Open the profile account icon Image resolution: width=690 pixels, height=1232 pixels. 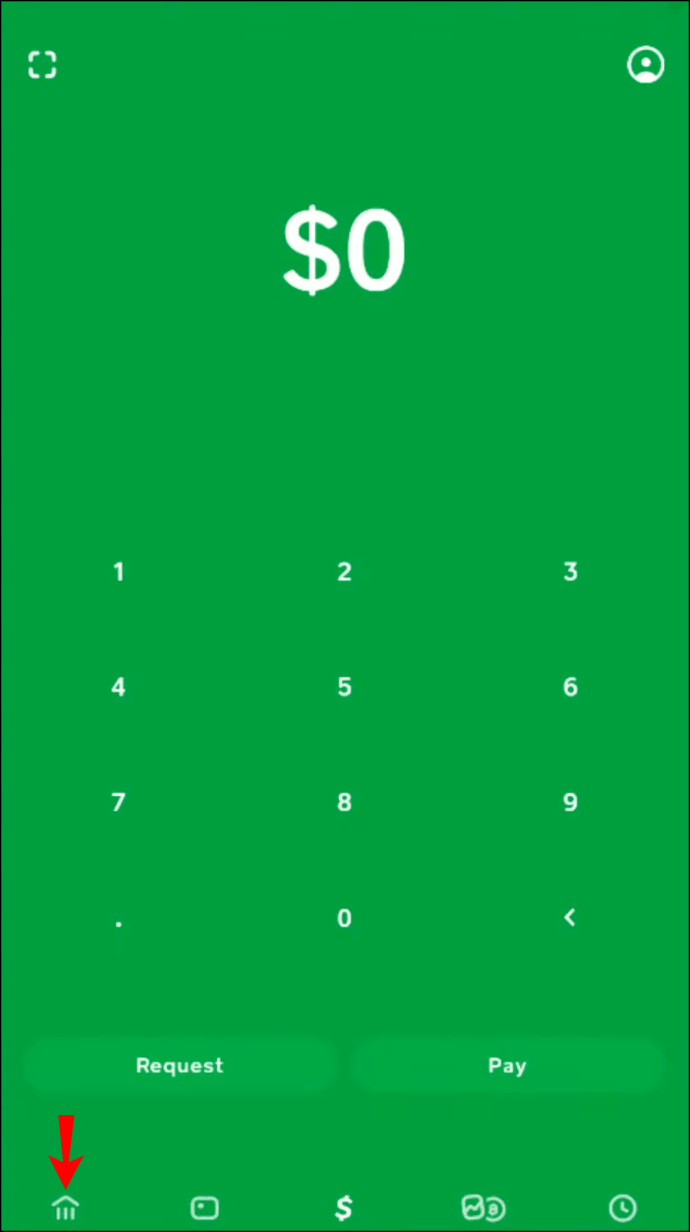(x=645, y=65)
